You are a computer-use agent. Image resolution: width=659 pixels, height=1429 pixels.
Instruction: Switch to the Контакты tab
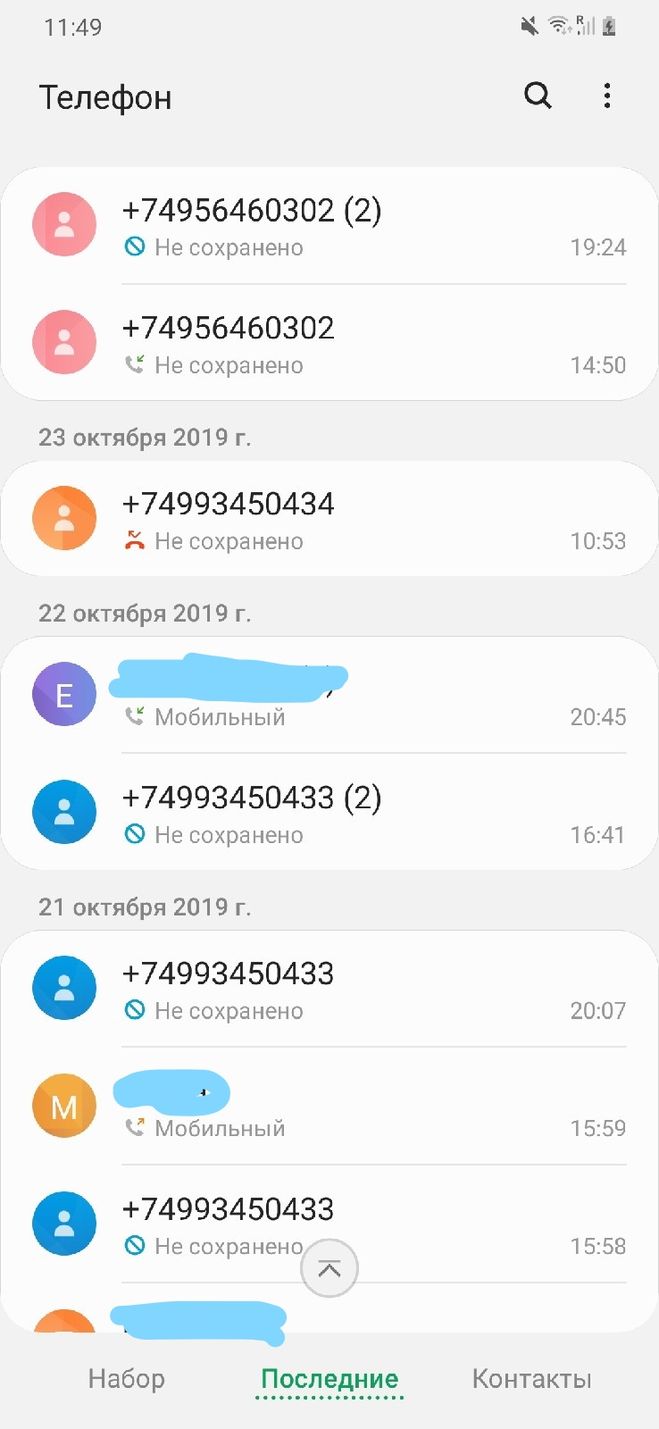coord(531,1379)
